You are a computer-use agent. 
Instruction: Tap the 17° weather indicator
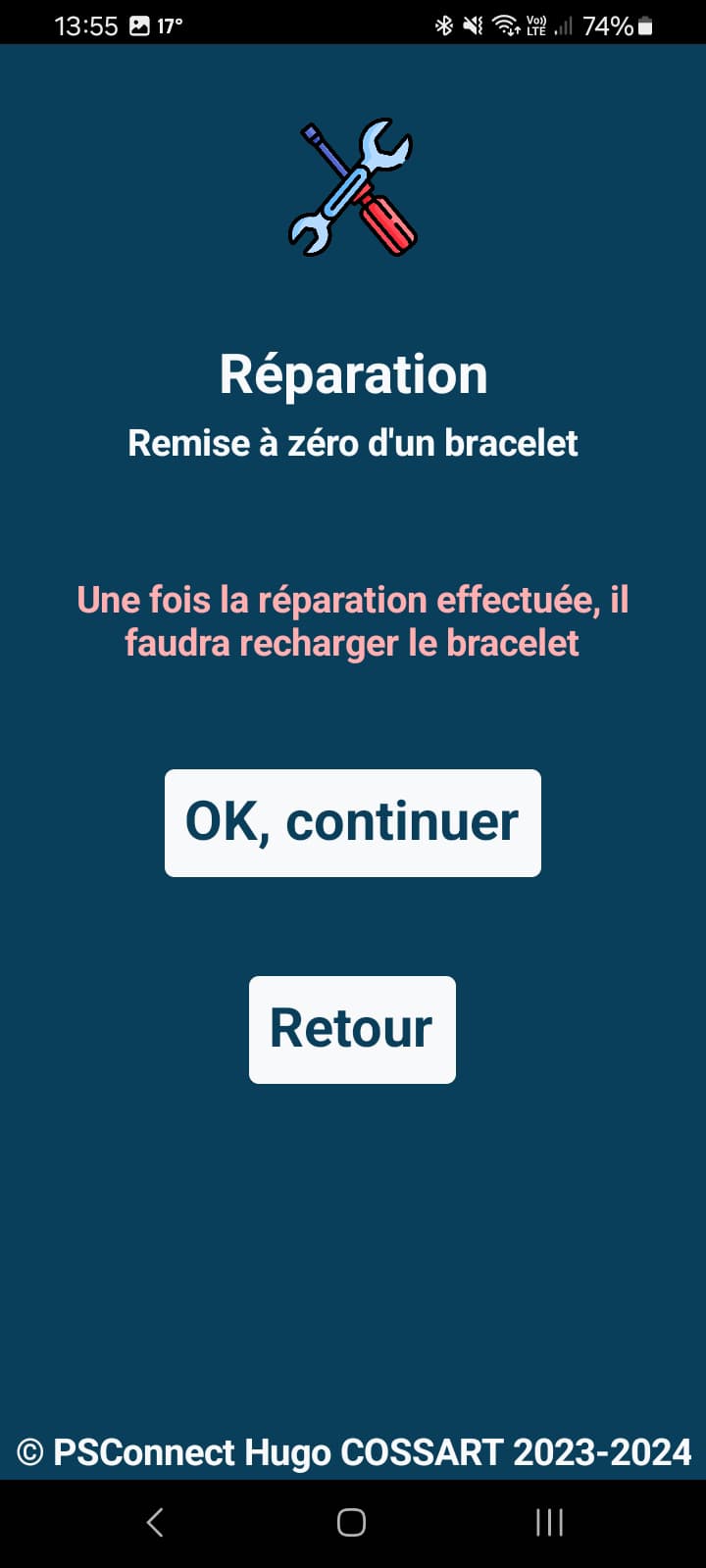click(167, 25)
